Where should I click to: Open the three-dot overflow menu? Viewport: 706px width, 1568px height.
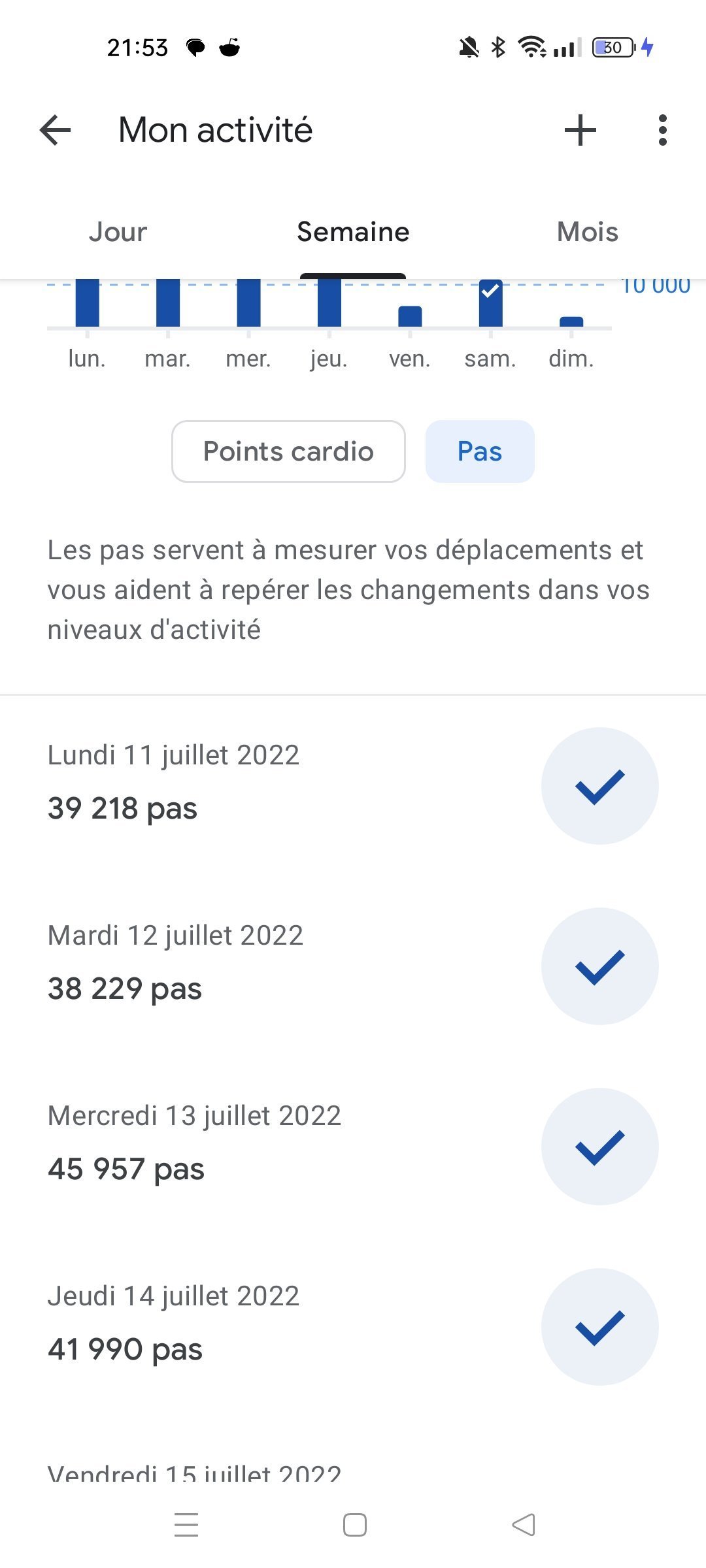click(x=663, y=130)
